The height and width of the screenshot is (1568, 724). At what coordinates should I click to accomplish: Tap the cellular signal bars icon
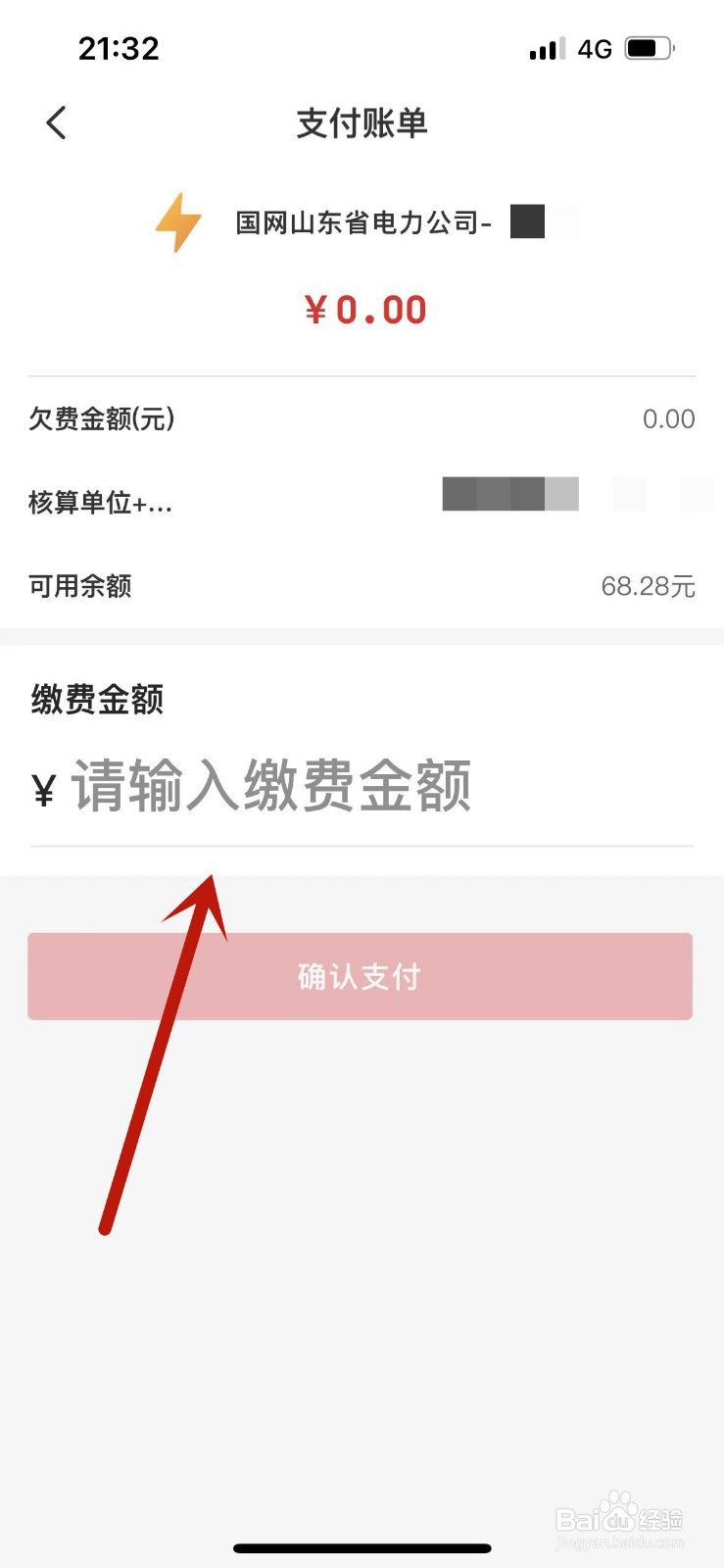[545, 47]
